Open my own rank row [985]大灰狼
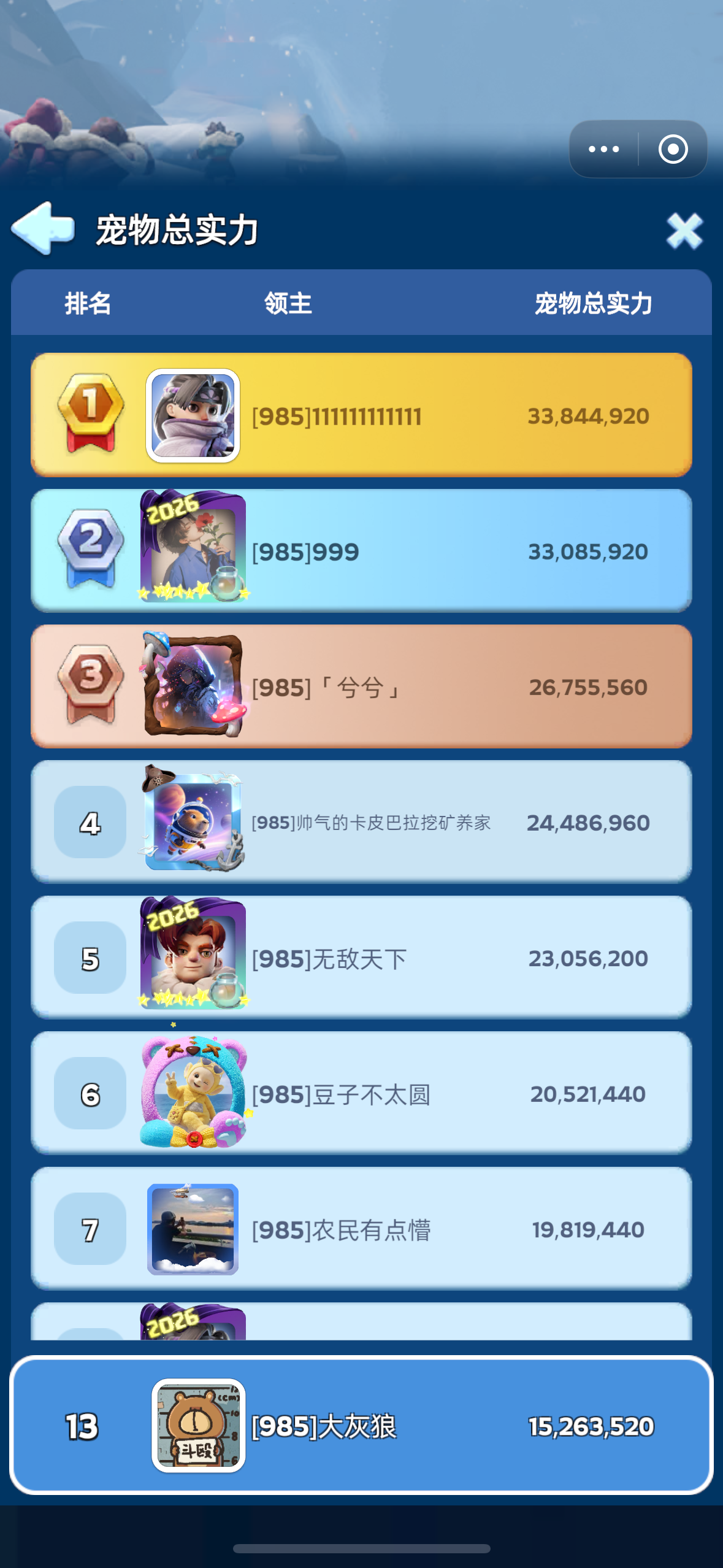Viewport: 723px width, 1568px height. [361, 1426]
